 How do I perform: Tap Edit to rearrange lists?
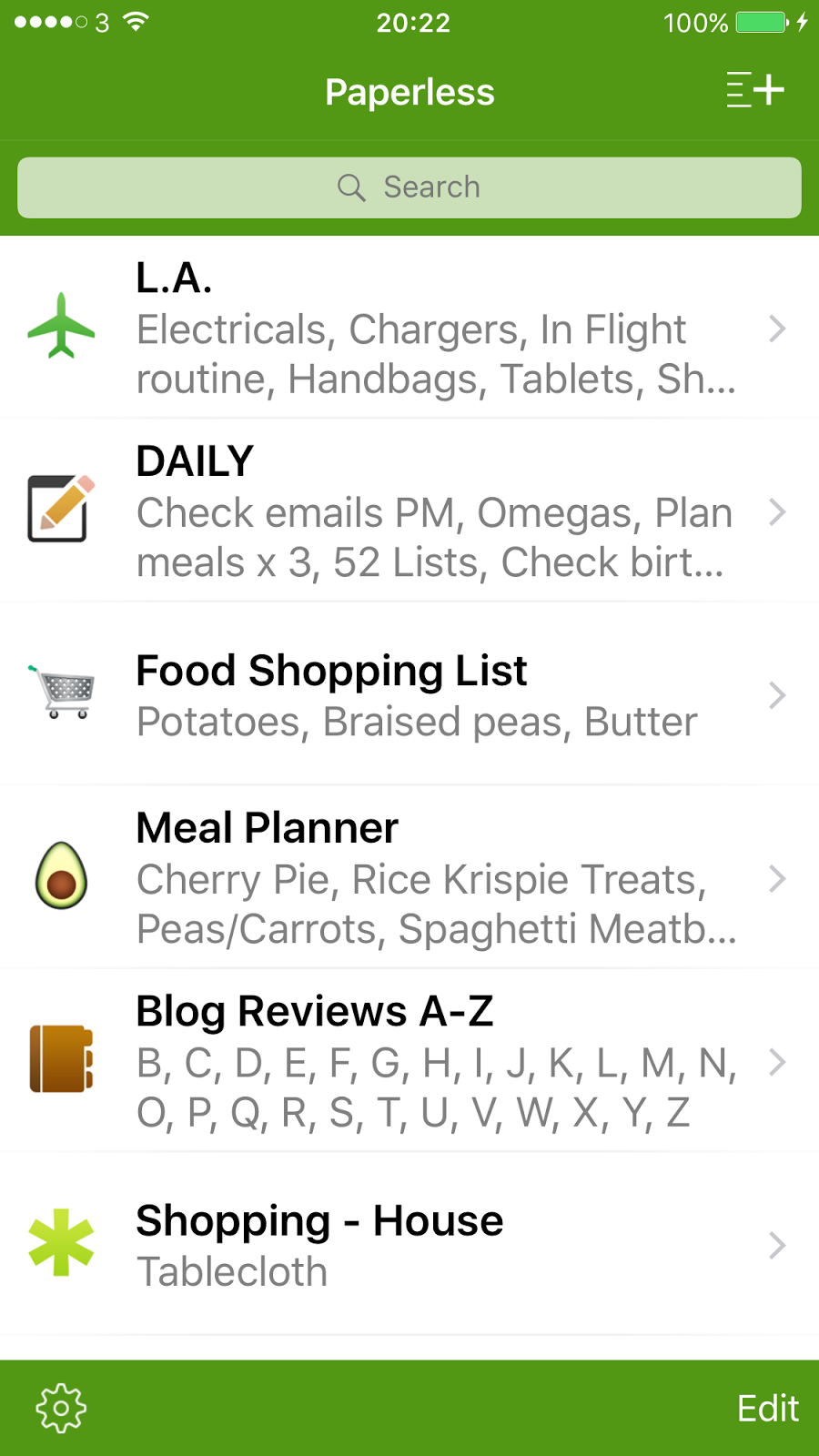click(767, 1409)
